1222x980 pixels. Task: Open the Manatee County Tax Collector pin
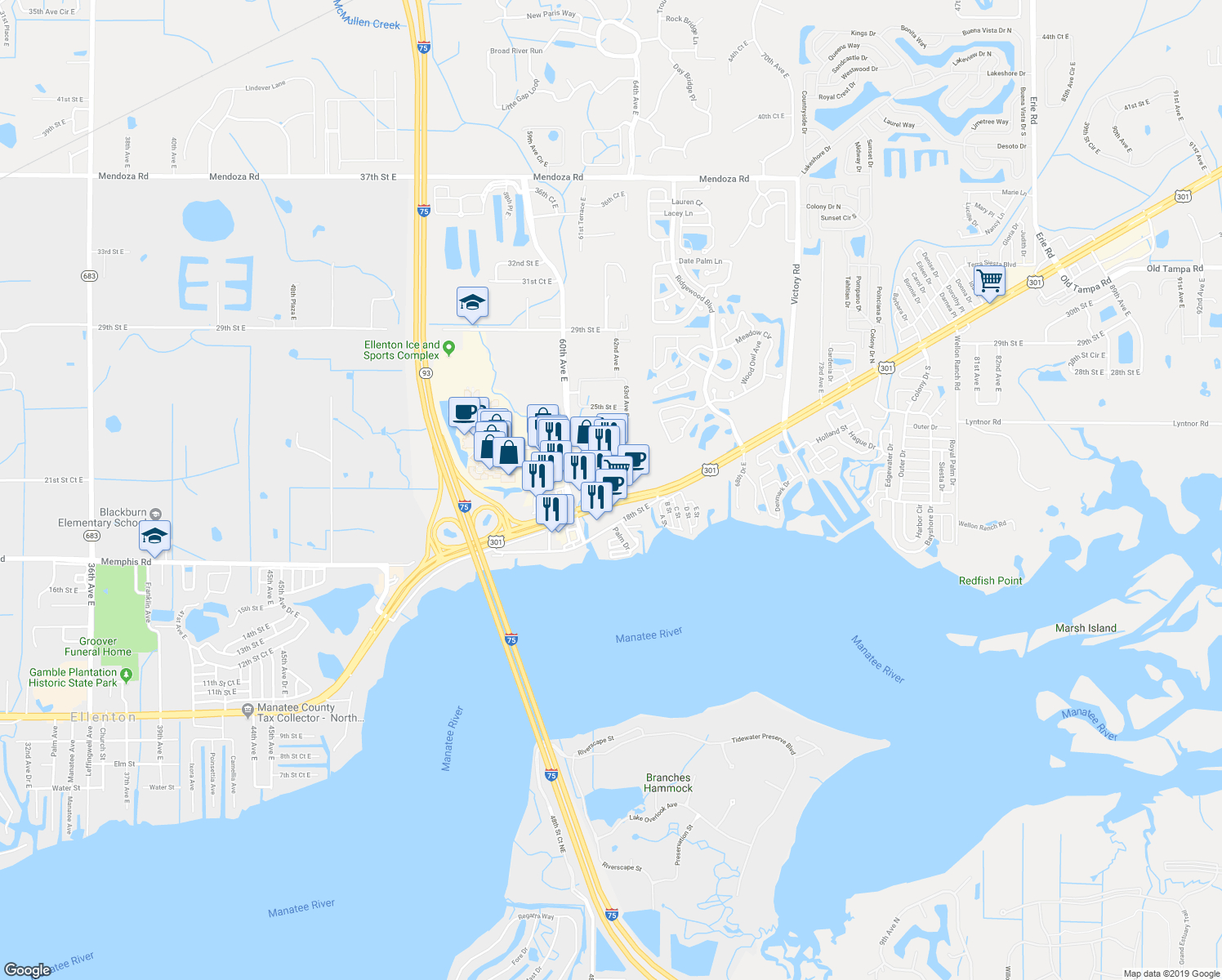coord(248,712)
